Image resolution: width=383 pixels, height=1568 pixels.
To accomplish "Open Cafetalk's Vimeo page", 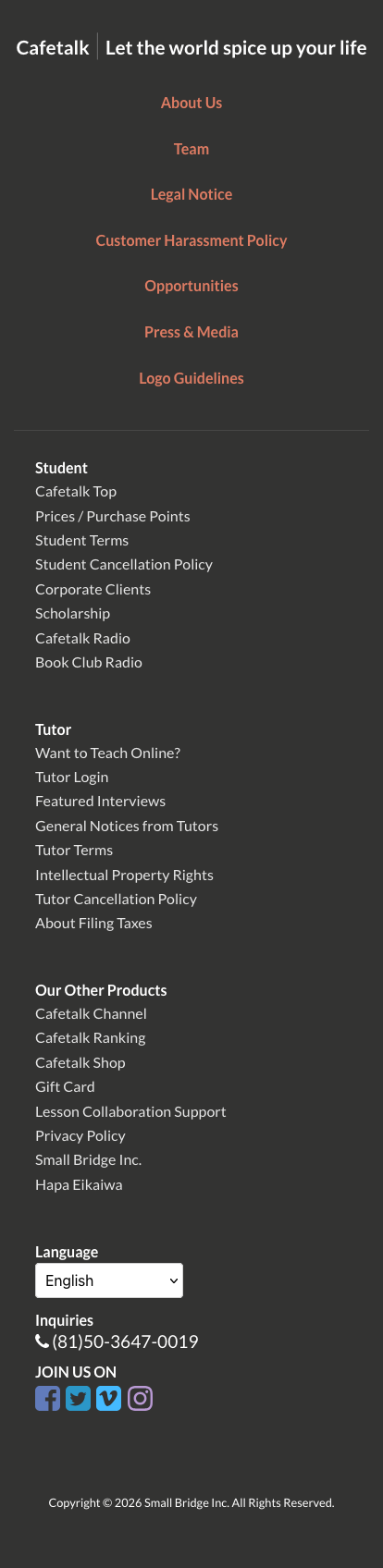I will pos(109,1398).
